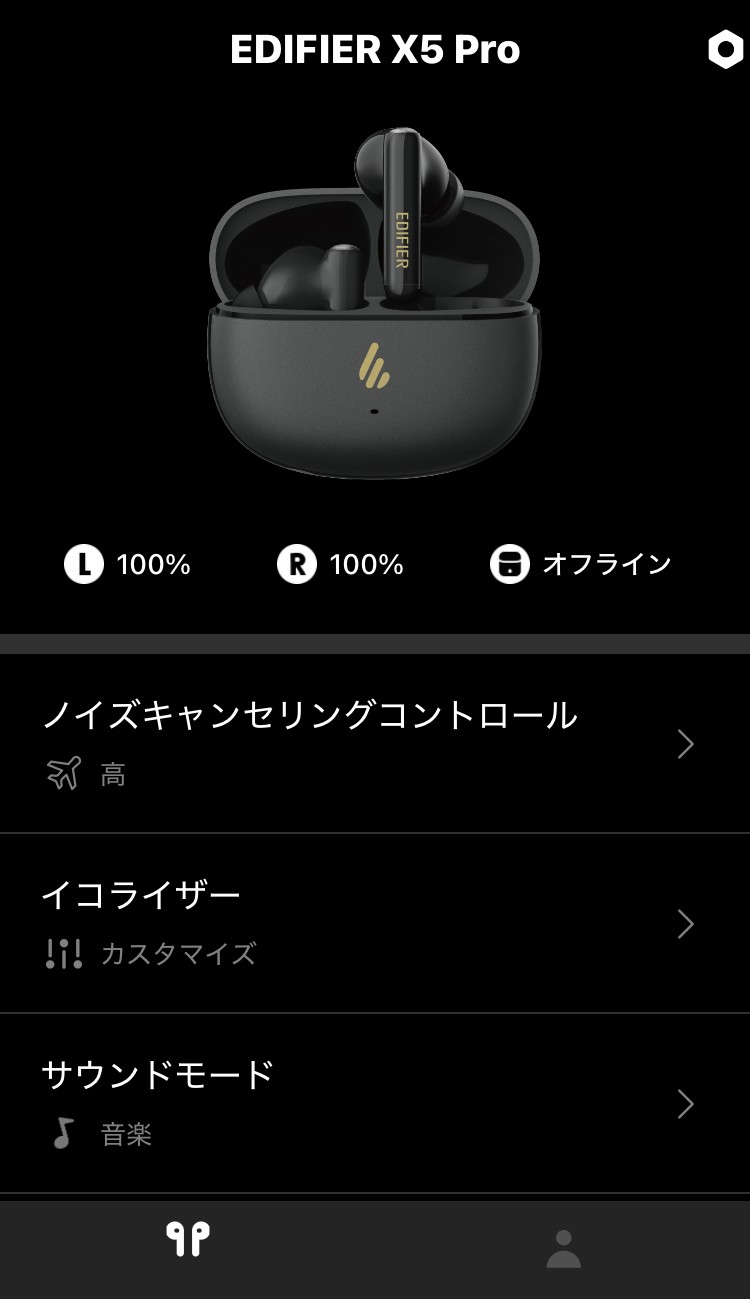
Task: Tap the オフライン case status text
Action: point(606,564)
